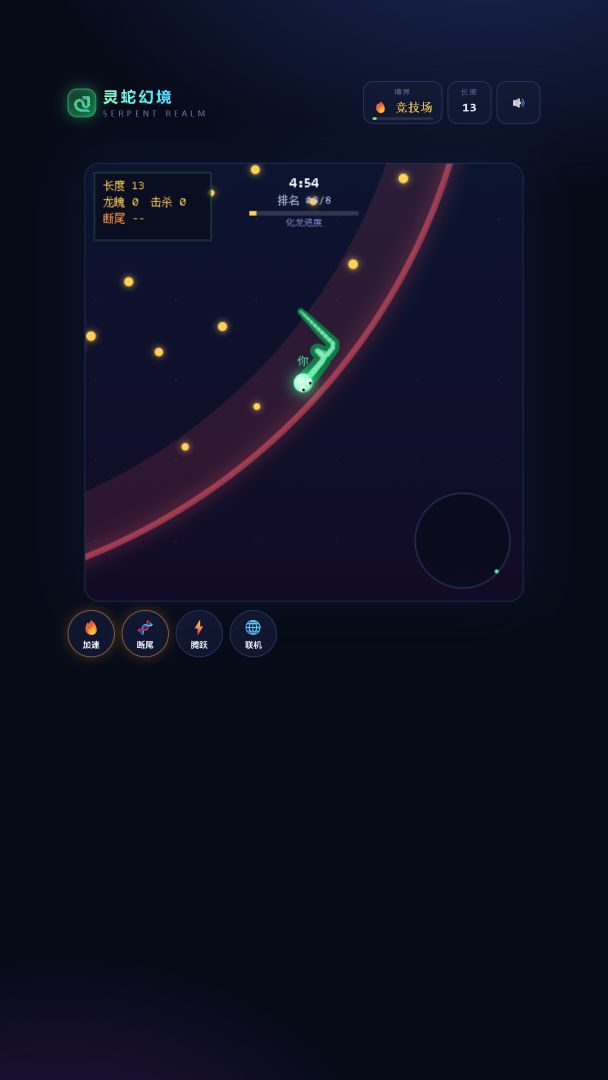Trigger the 腾跃 leap skill
The image size is (608, 1080).
click(199, 634)
